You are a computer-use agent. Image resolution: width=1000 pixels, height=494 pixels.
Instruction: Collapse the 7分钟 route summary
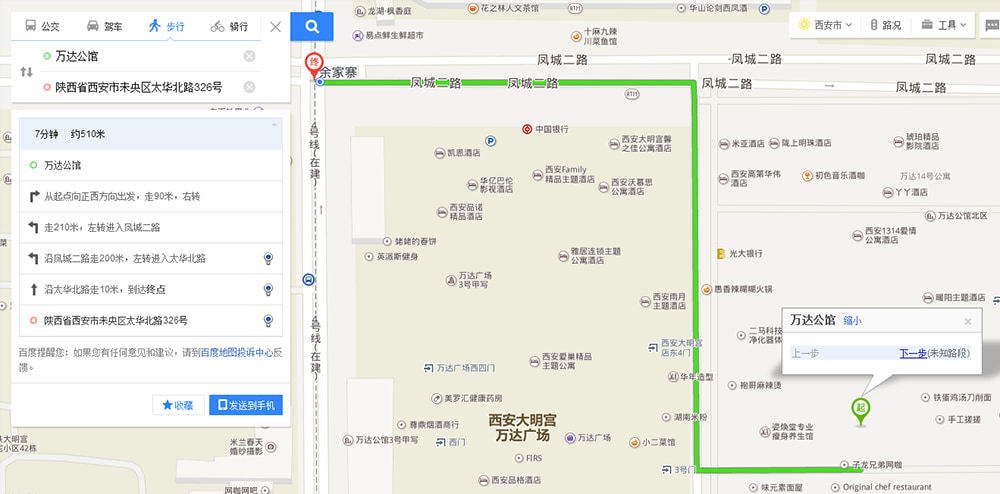point(274,127)
